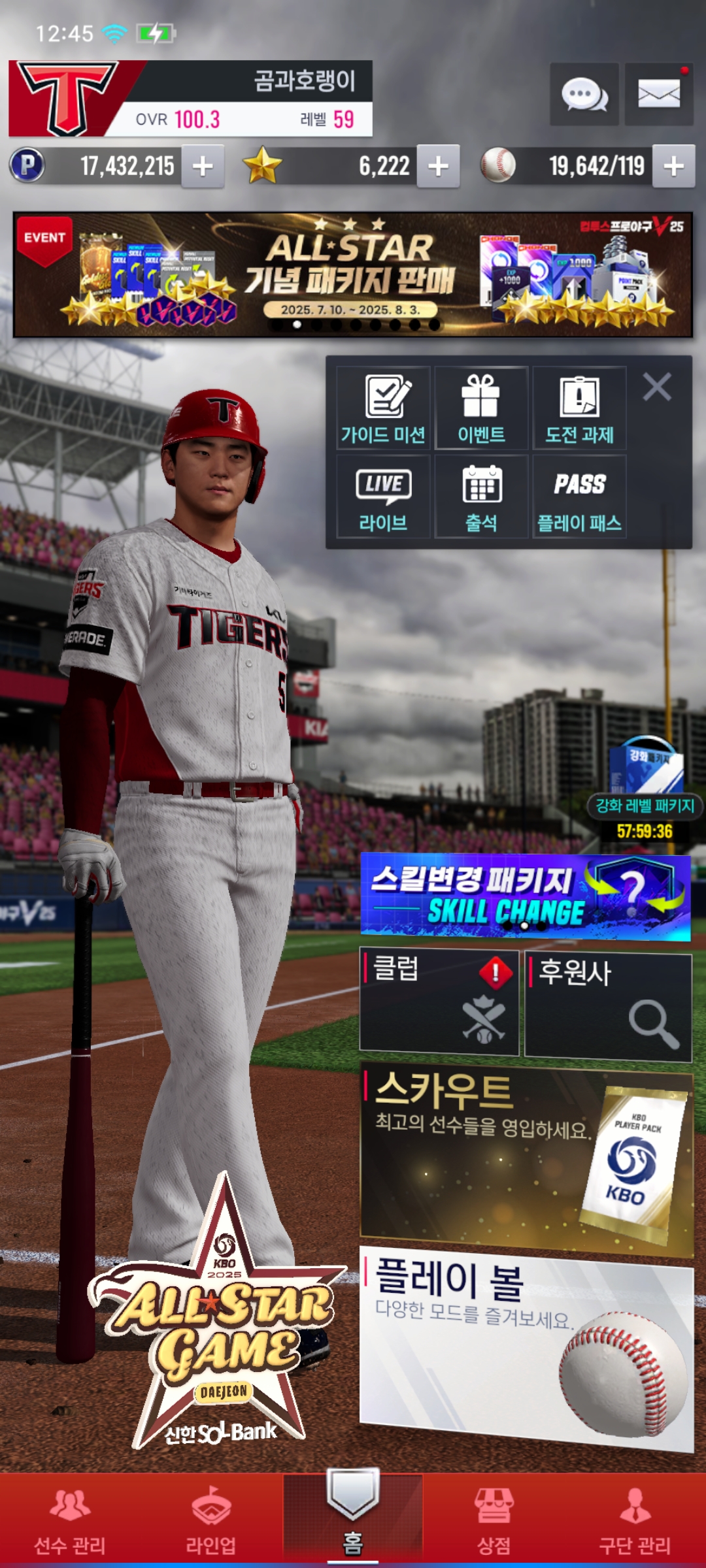The image size is (706, 1568).
Task: Open the ALL-STAR package event banner
Action: 353,274
